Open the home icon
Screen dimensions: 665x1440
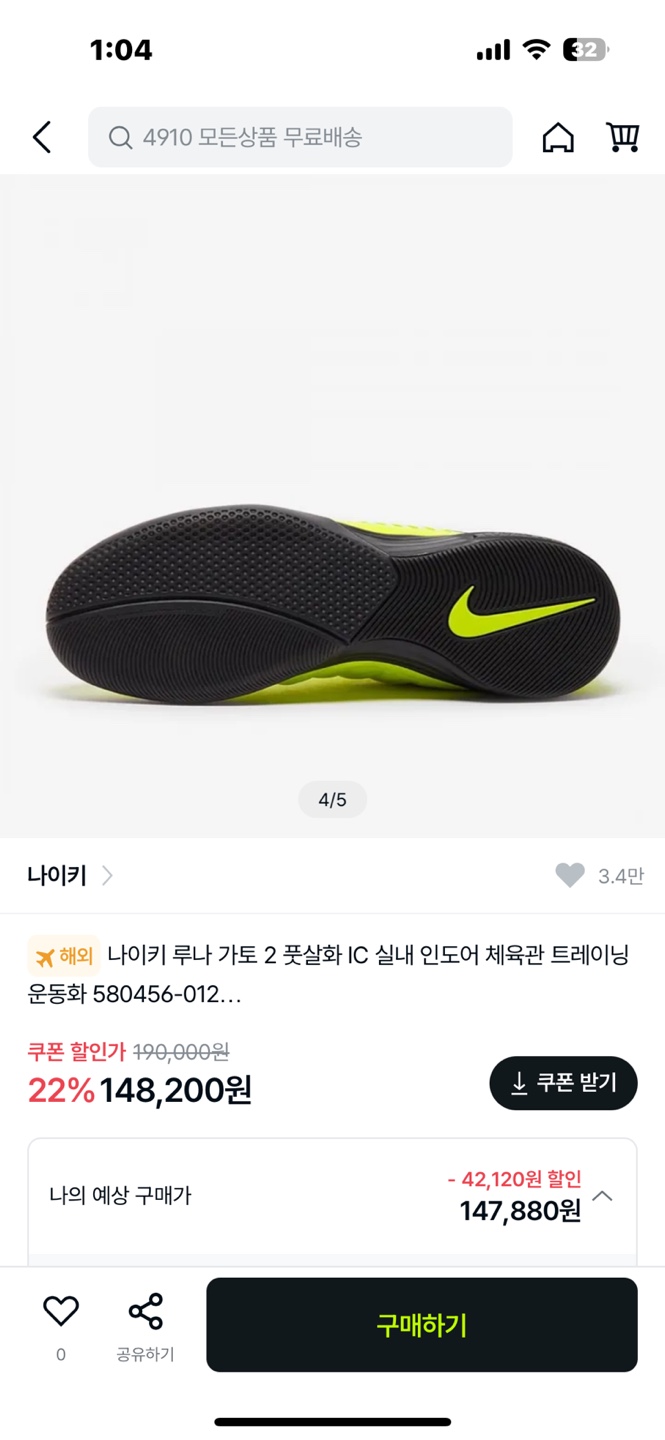558,137
